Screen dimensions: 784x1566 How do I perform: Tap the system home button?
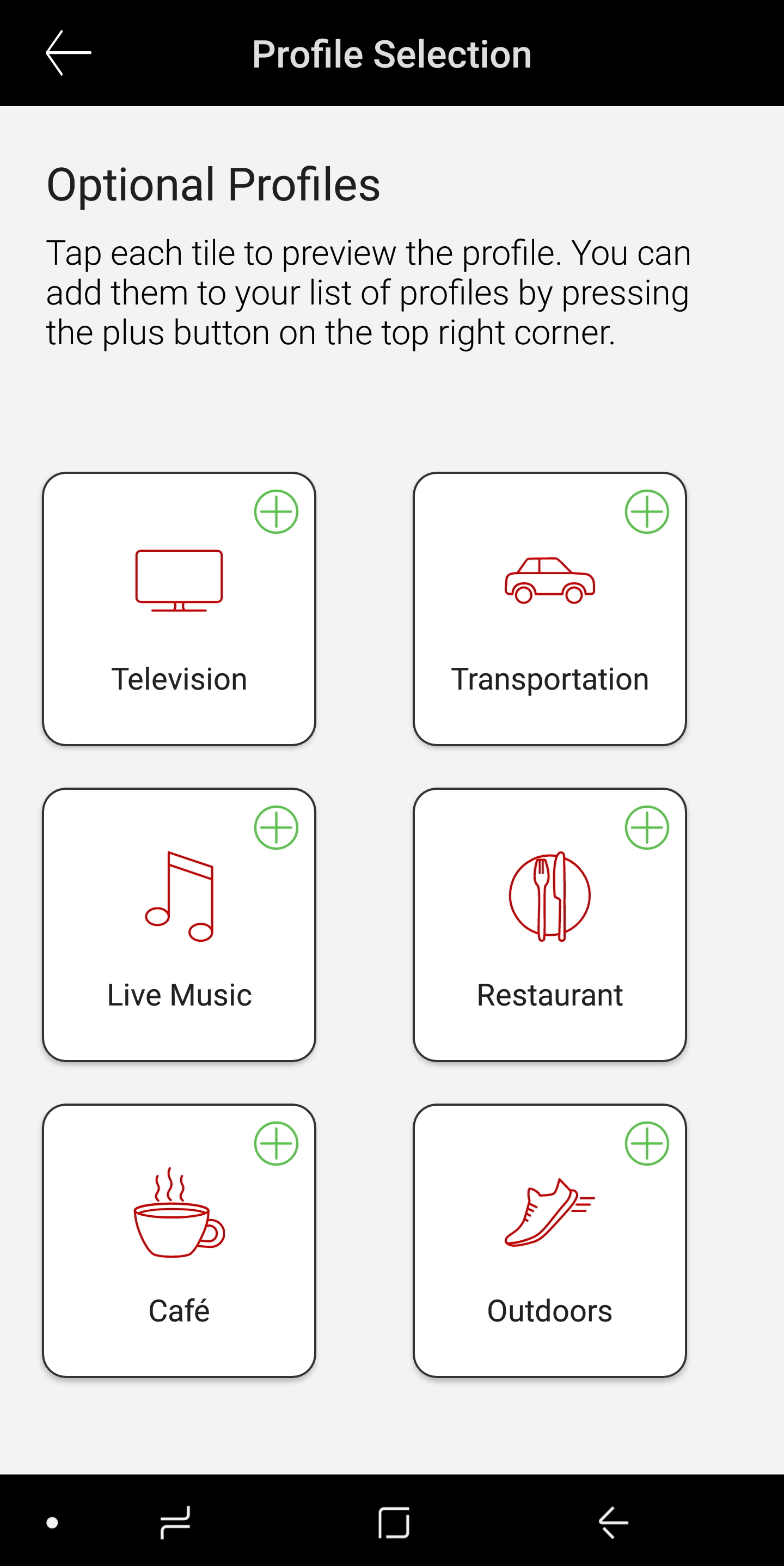[393, 1523]
